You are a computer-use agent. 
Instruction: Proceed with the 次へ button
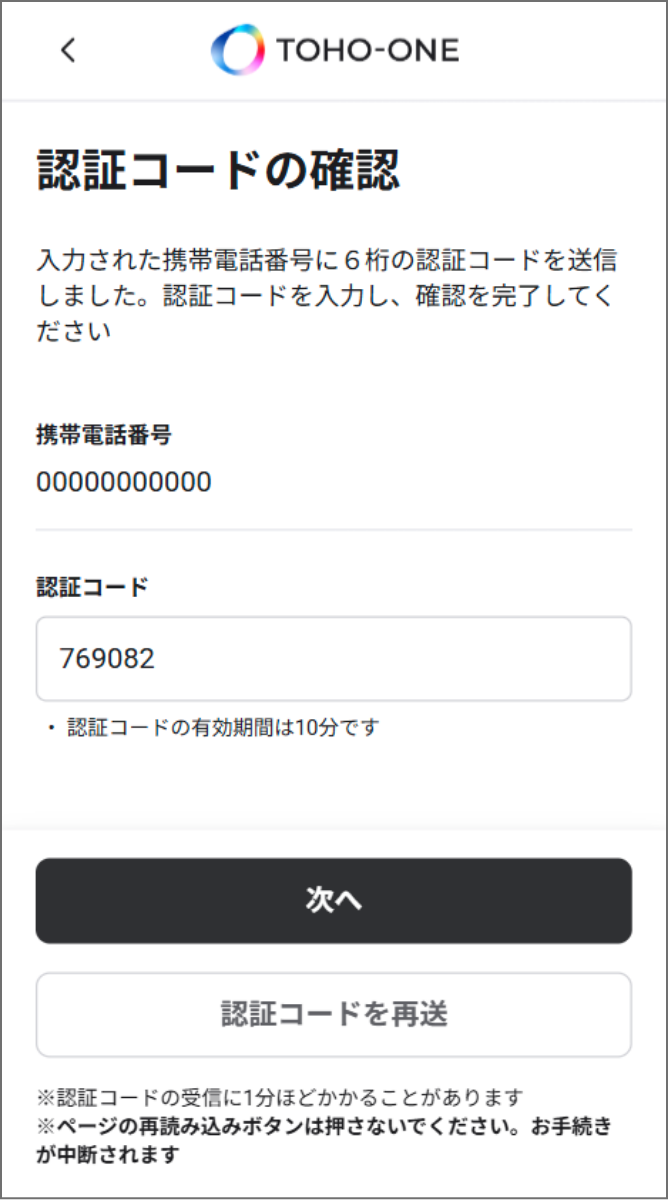(x=333, y=900)
